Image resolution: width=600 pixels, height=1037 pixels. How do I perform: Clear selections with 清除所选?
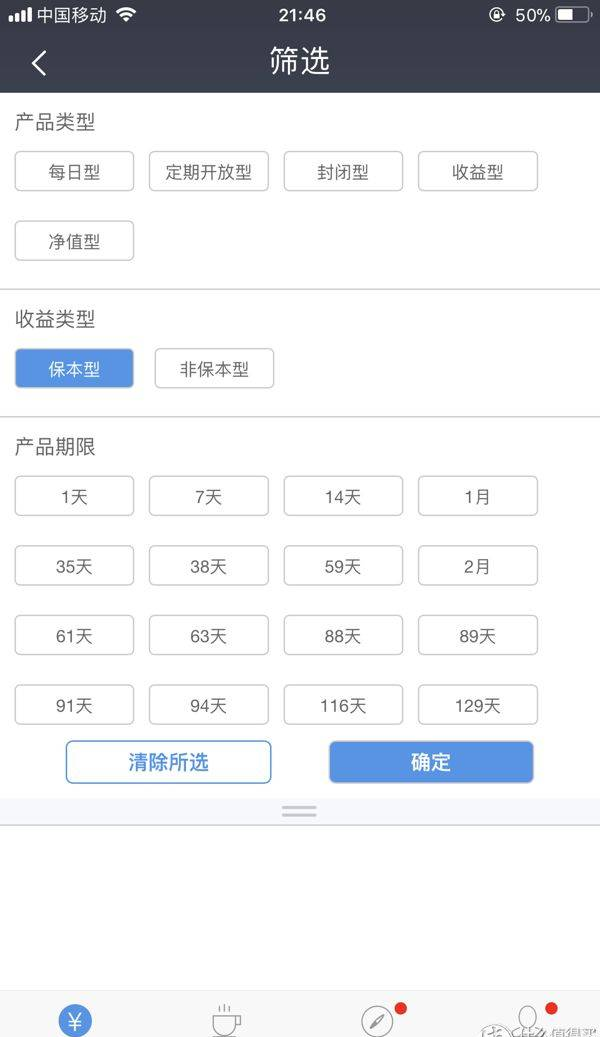point(168,762)
